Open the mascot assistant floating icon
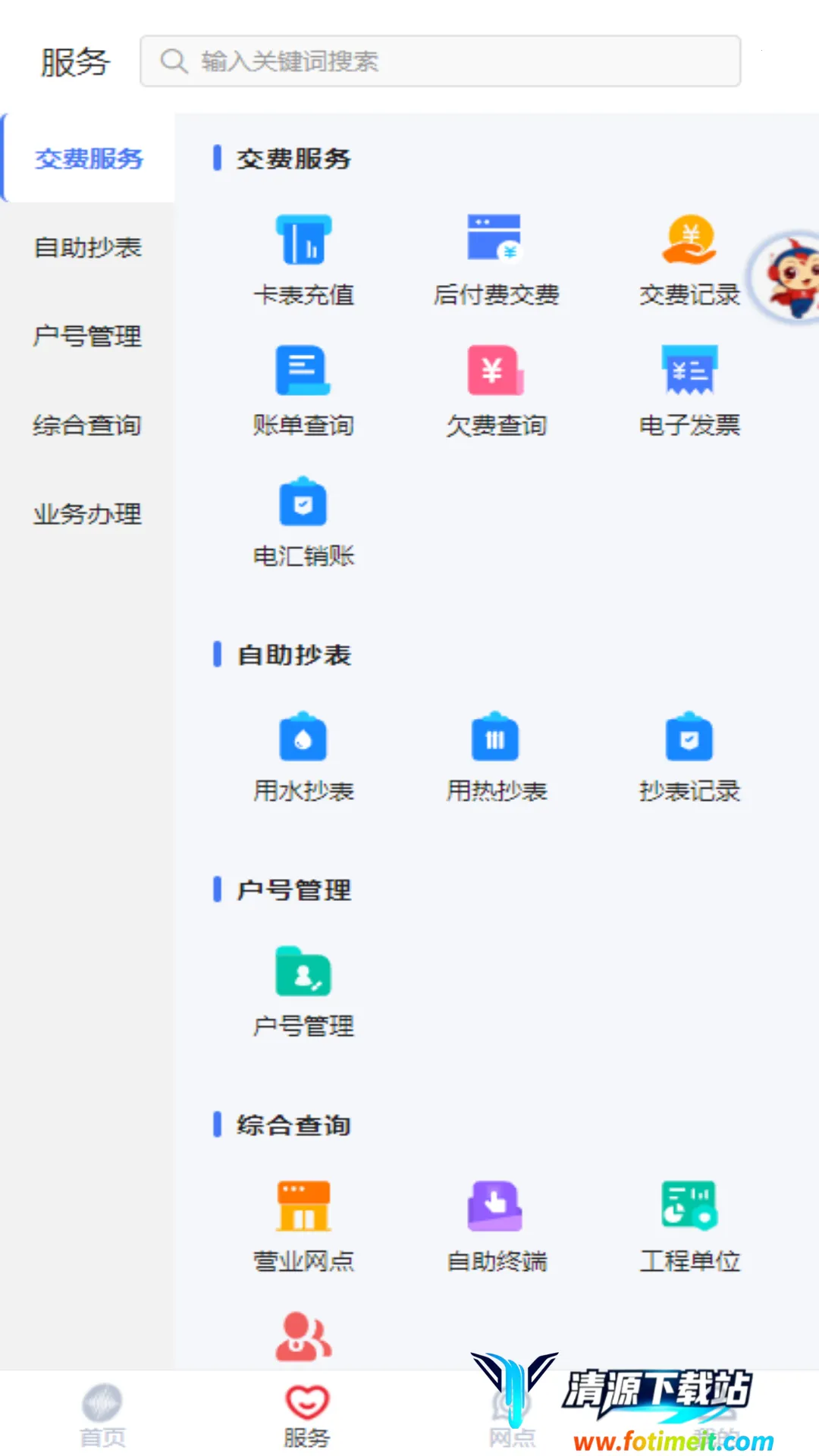Image resolution: width=819 pixels, height=1456 pixels. point(790,278)
